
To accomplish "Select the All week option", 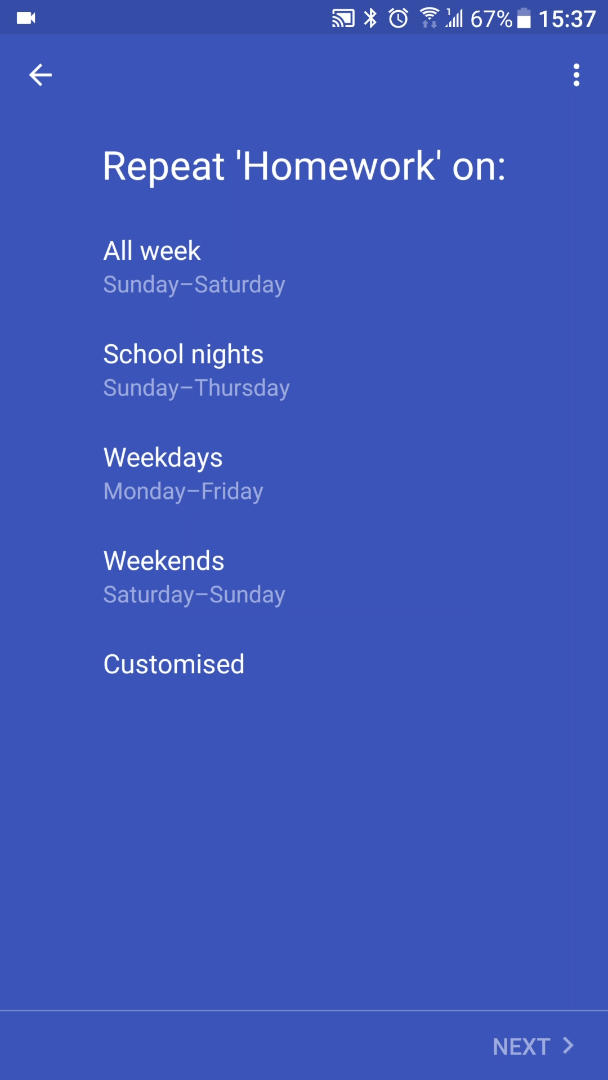I will tap(304, 267).
